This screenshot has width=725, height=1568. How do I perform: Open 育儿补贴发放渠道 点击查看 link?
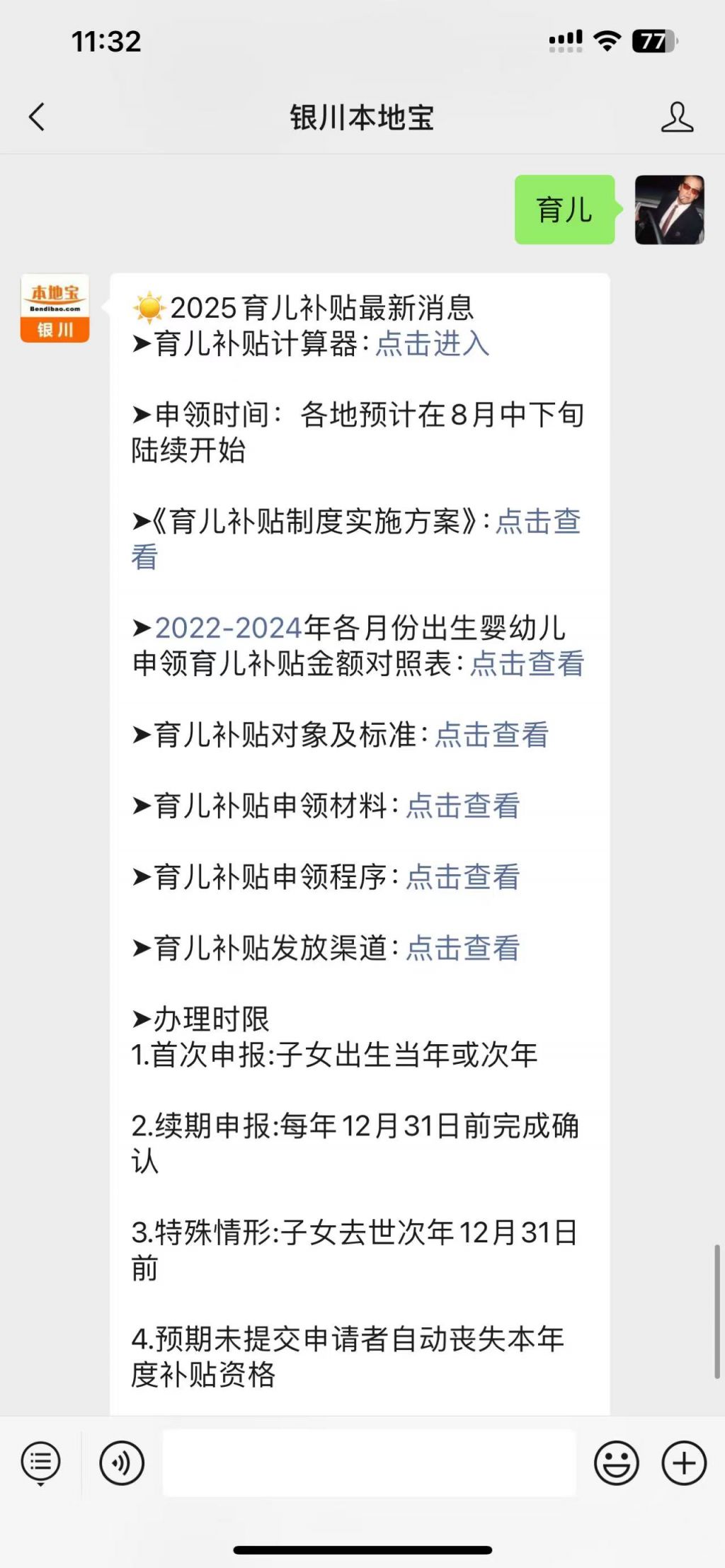(462, 948)
